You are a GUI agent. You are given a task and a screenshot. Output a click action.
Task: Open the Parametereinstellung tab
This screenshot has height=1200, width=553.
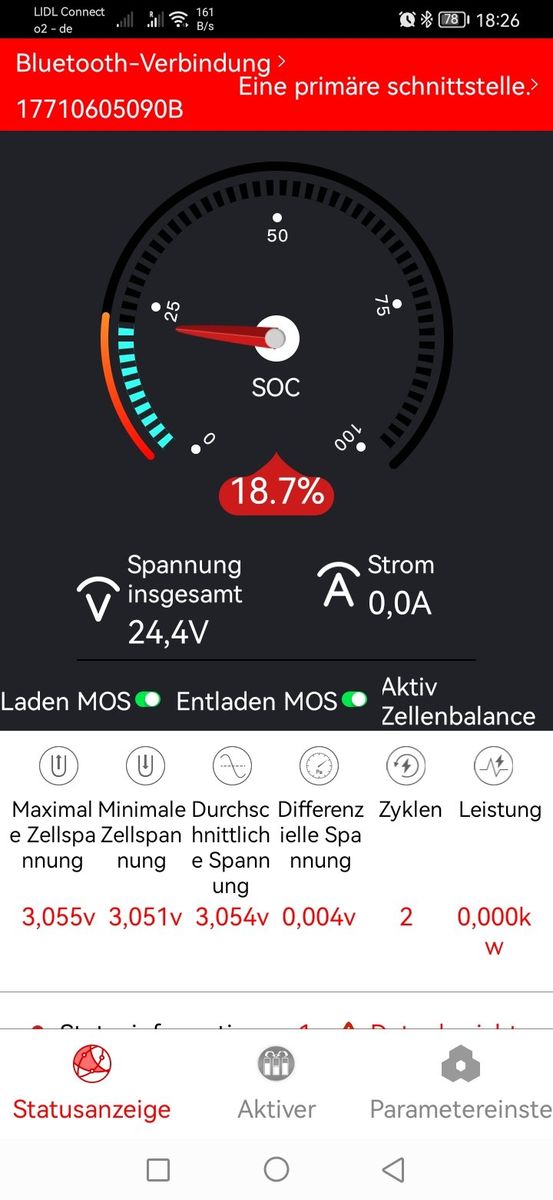(461, 1082)
